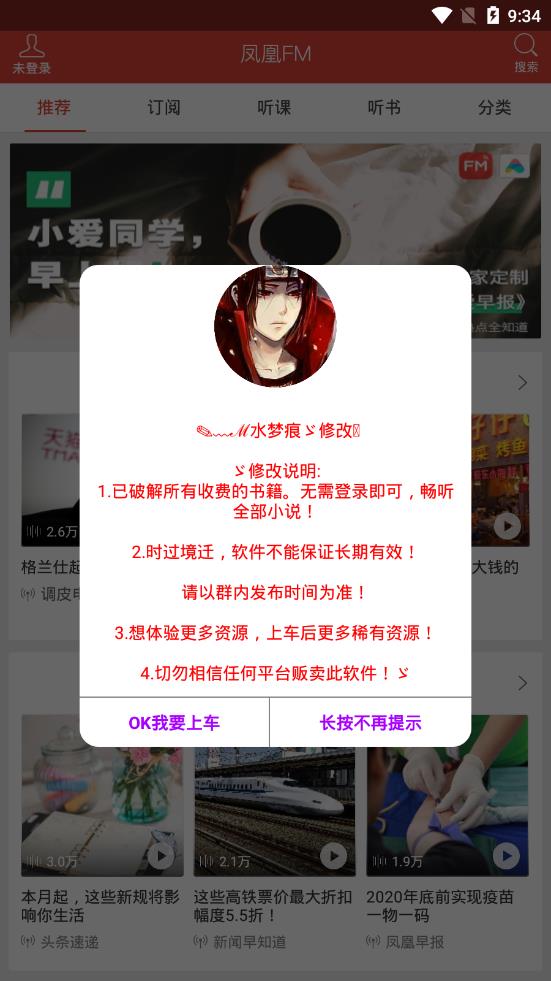
Task: Open the 未登录 profile icon
Action: pos(31,55)
